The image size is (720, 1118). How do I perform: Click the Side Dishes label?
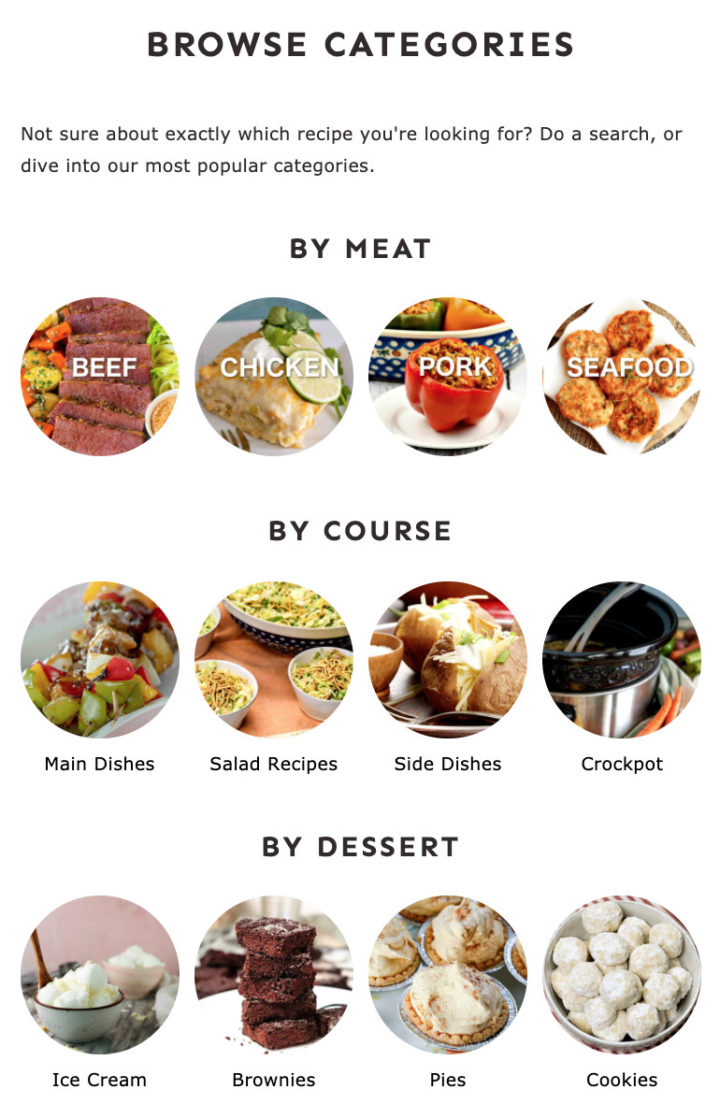click(447, 763)
